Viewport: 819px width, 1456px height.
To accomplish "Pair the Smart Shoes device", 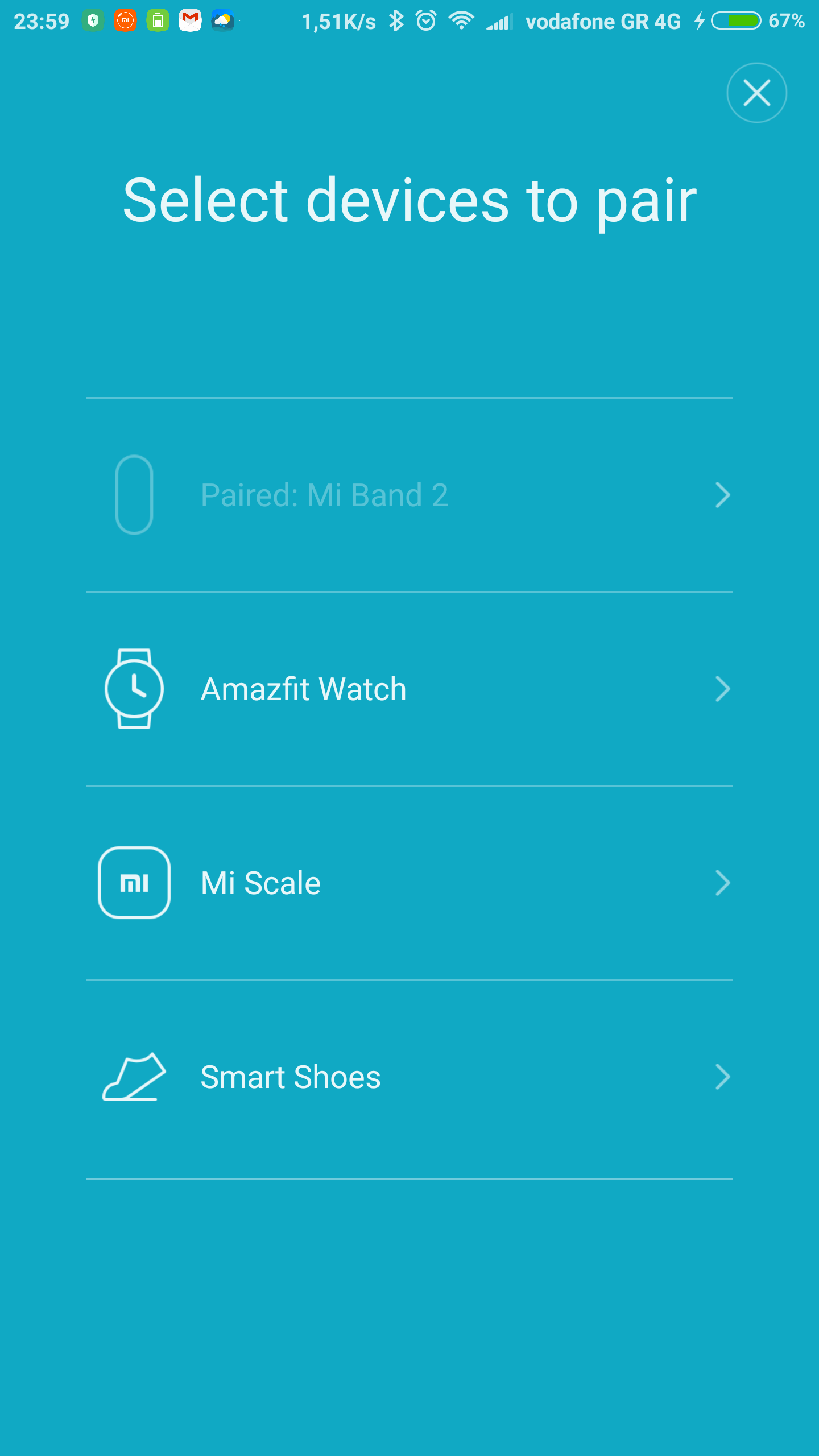I will click(x=409, y=1077).
